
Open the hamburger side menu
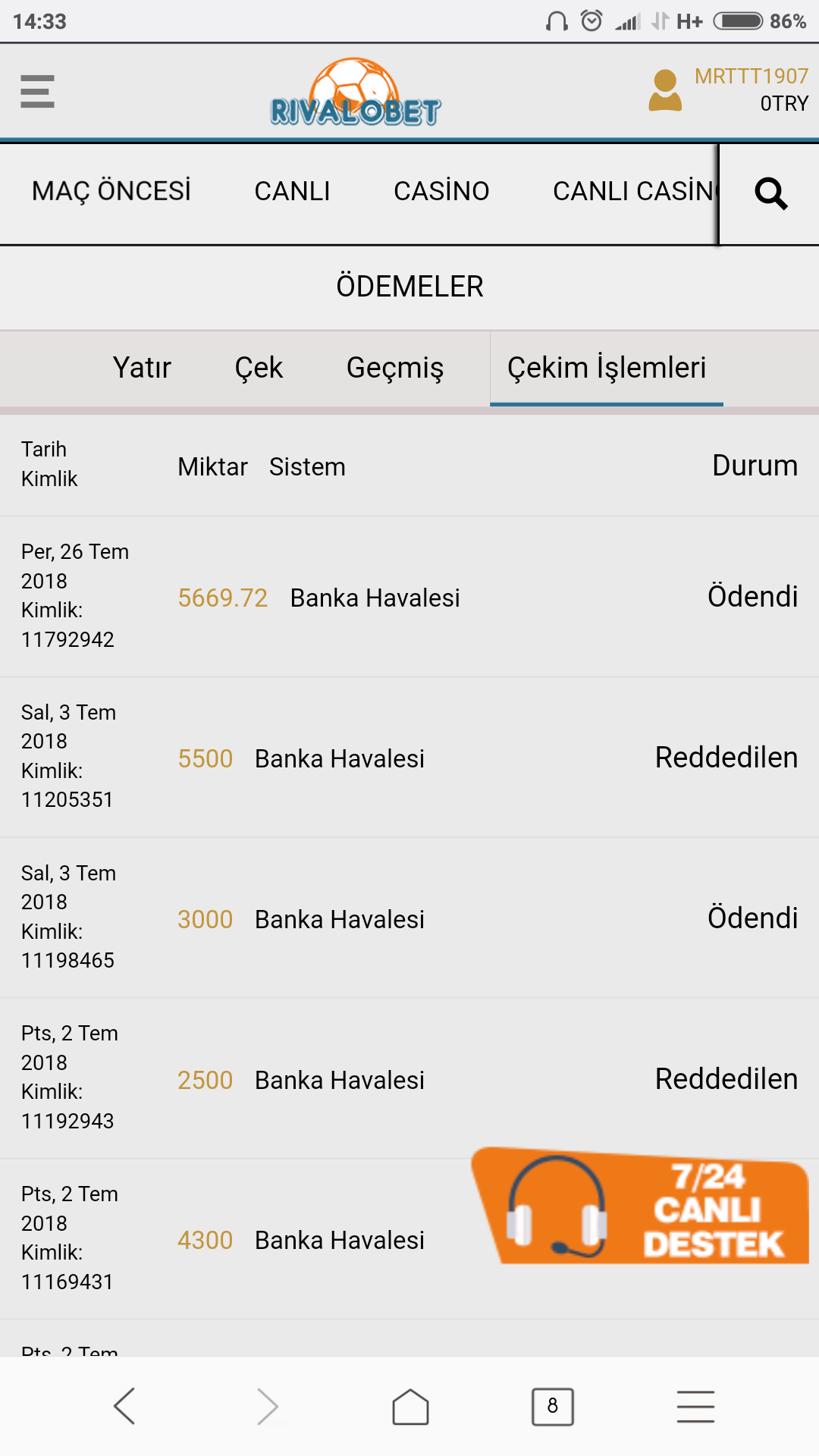coord(37,91)
